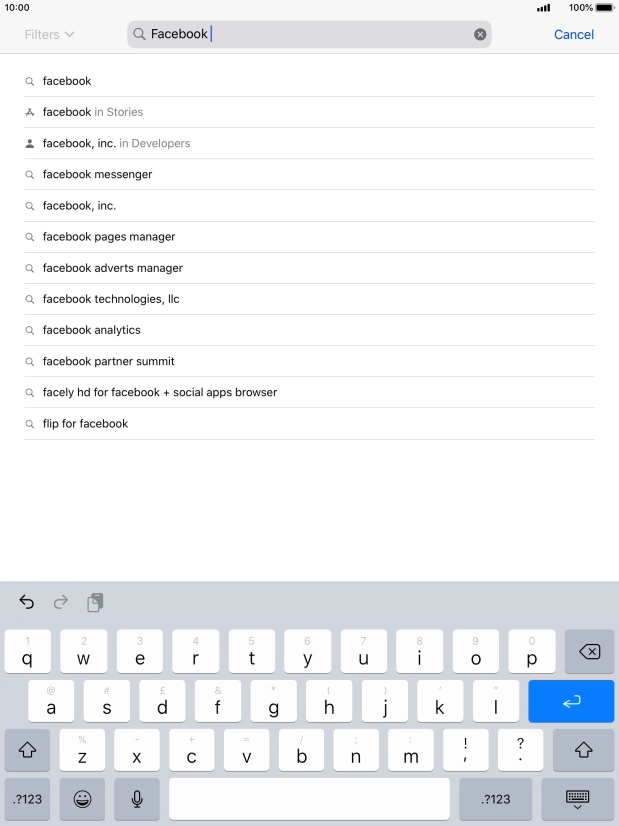Select 'facebook pages manager' suggestion
The height and width of the screenshot is (826, 619).
[x=108, y=237]
